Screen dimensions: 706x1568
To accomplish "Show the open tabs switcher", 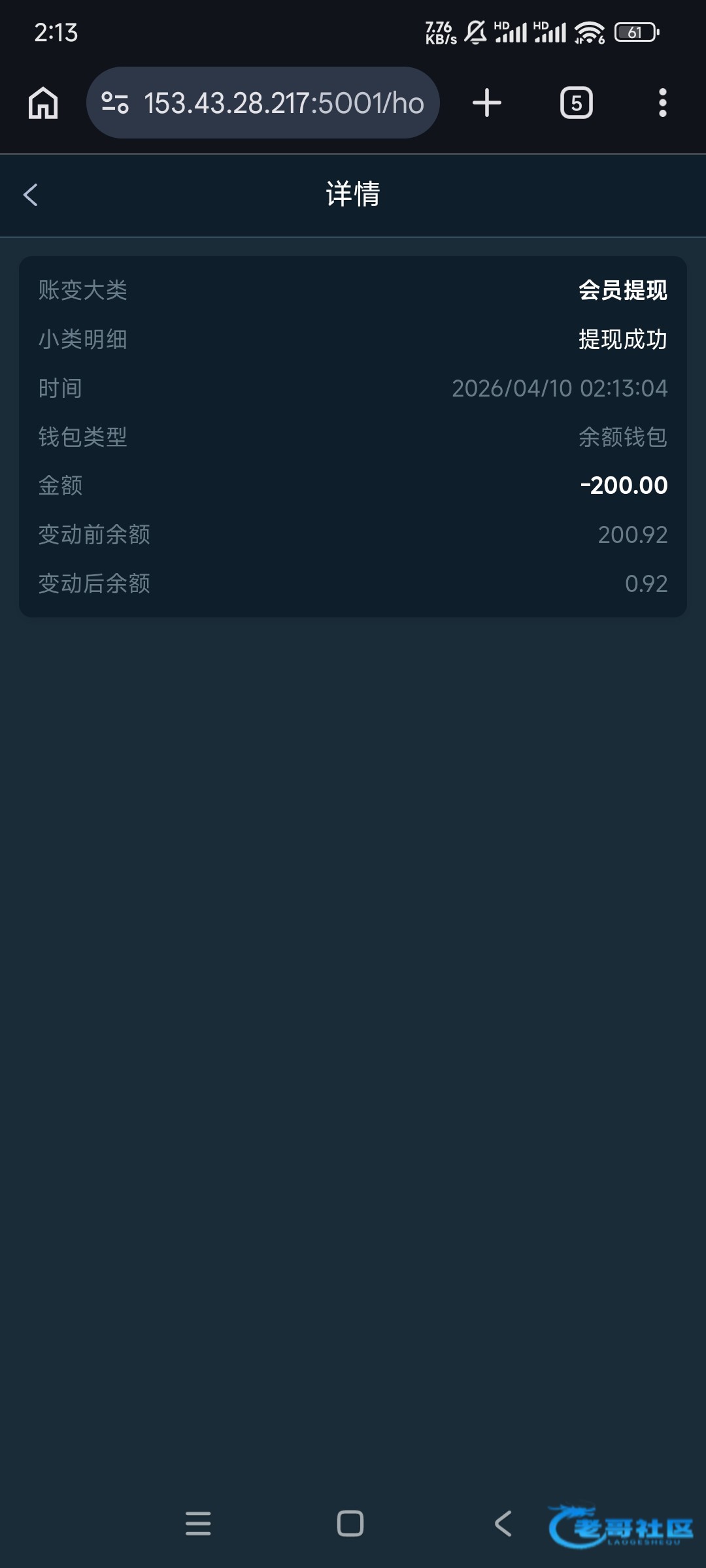I will coord(576,103).
